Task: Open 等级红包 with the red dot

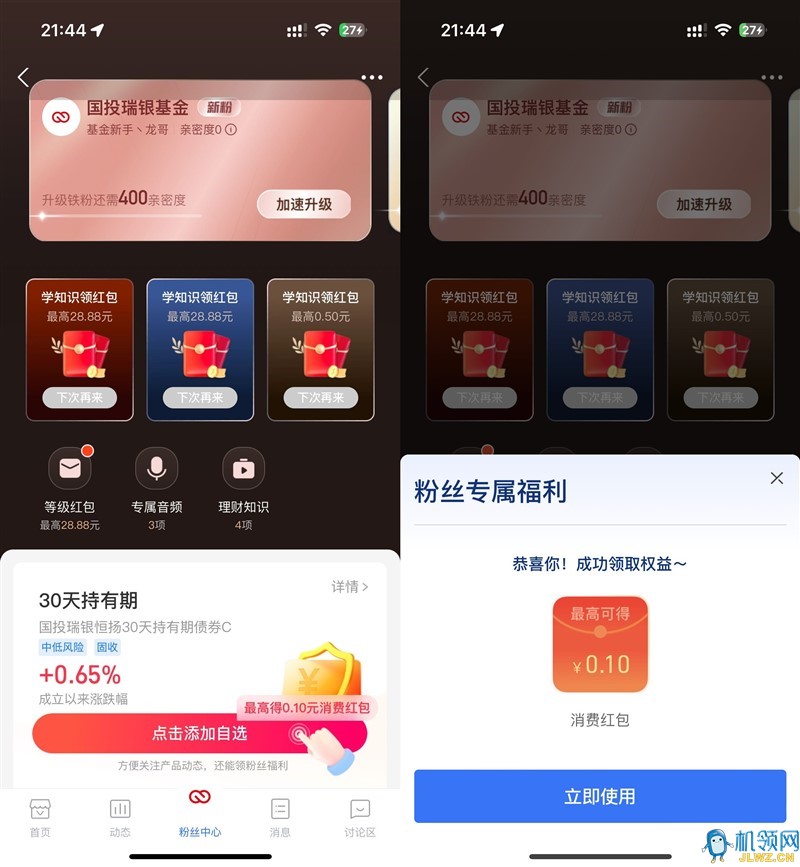Action: tap(70, 470)
